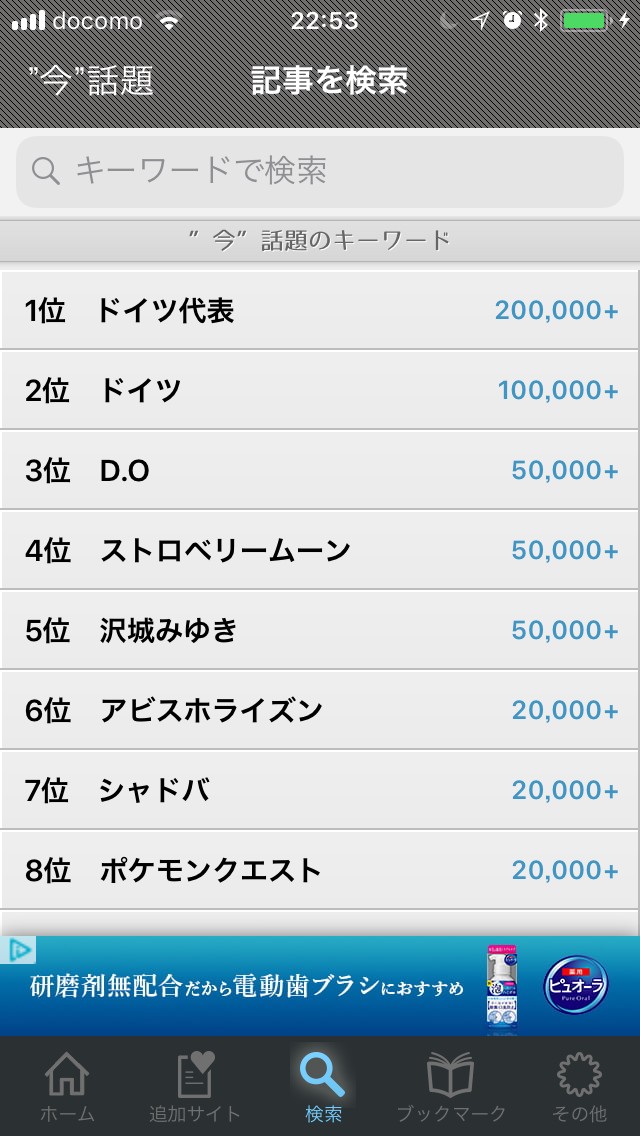Switch to the 追加サイト tab
This screenshot has height=1136, width=640.
coord(195,1087)
